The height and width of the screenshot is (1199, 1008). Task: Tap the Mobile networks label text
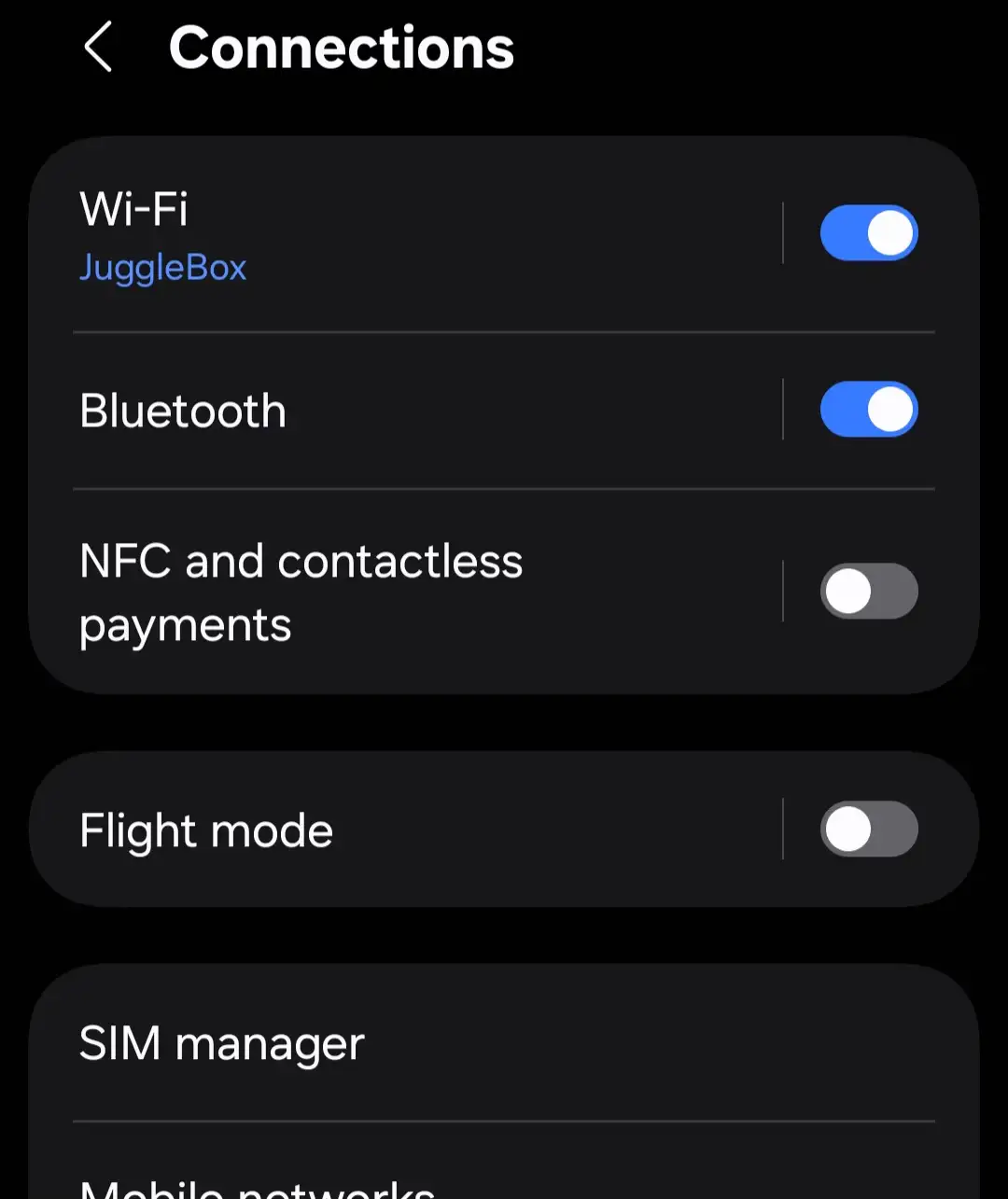258,1187
